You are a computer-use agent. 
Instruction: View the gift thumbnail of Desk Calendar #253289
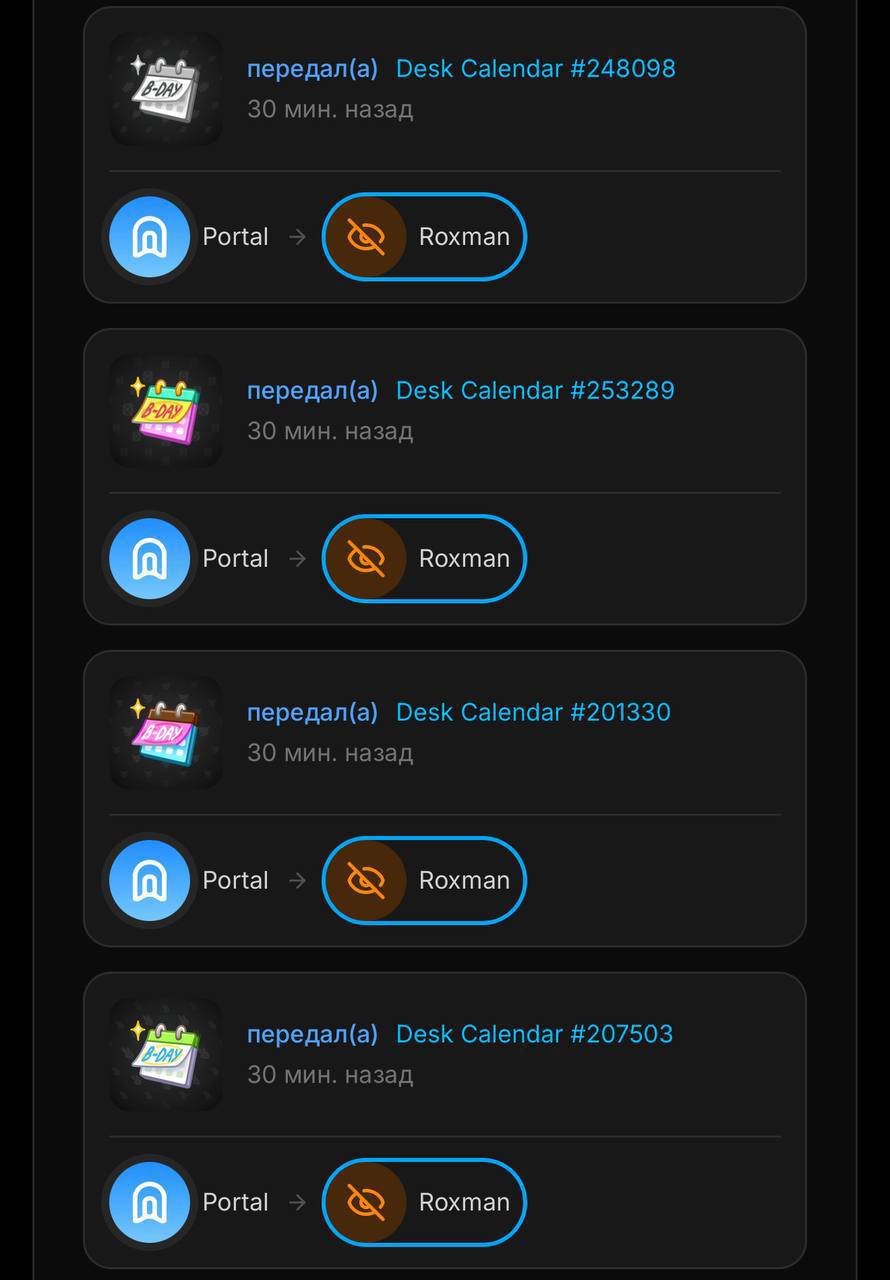[x=166, y=411]
